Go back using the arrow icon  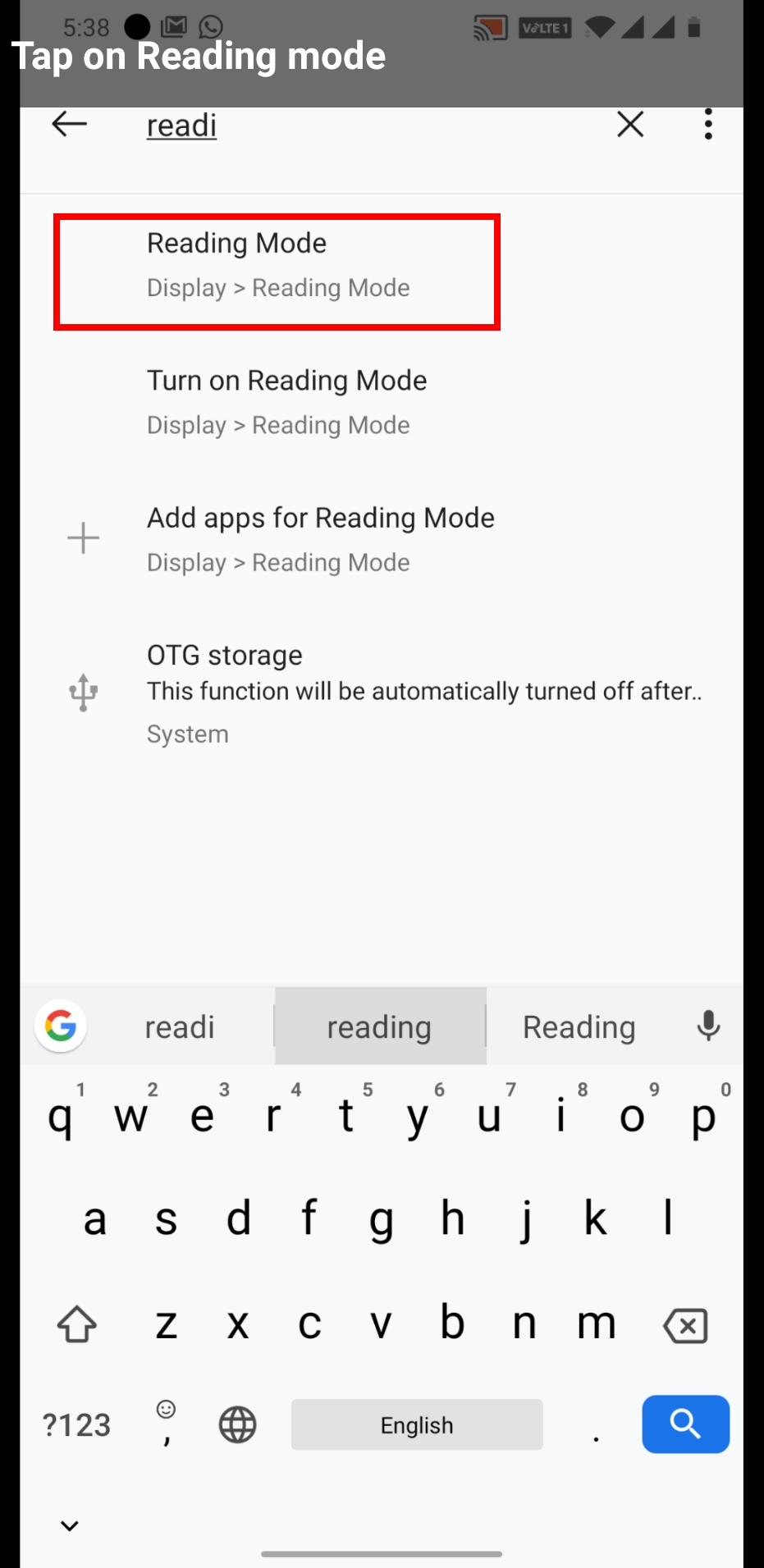point(69,125)
